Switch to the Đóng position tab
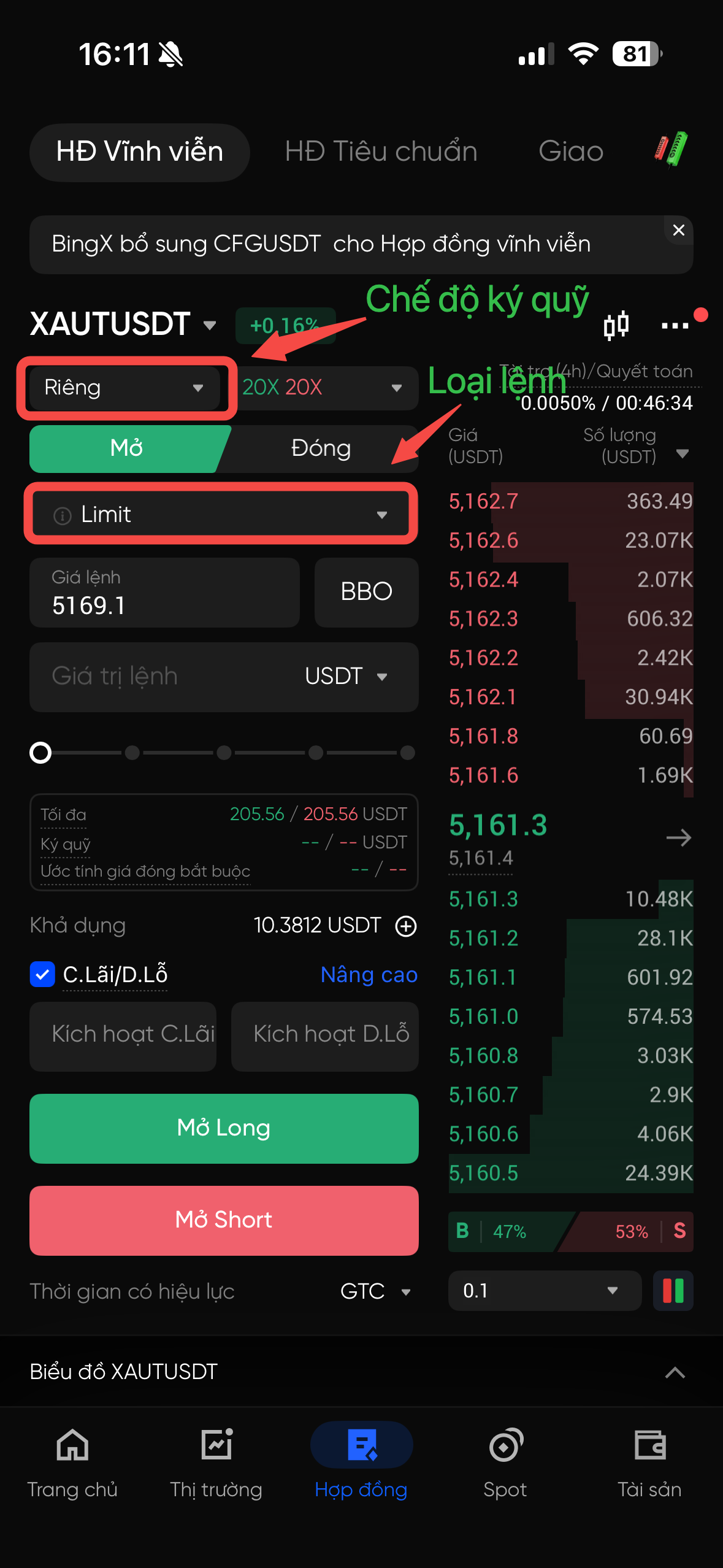Image resolution: width=723 pixels, height=1568 pixels. coord(321,448)
